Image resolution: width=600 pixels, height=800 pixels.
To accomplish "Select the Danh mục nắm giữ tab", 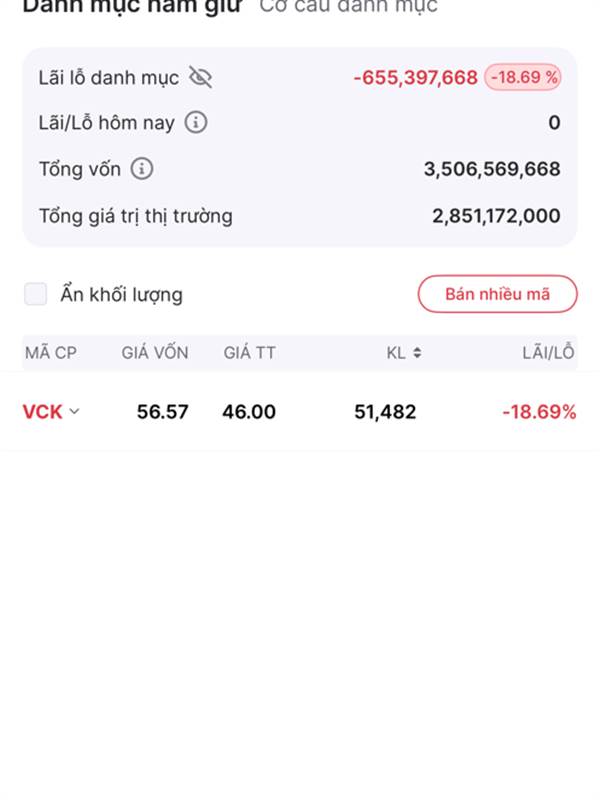I will pos(132,7).
